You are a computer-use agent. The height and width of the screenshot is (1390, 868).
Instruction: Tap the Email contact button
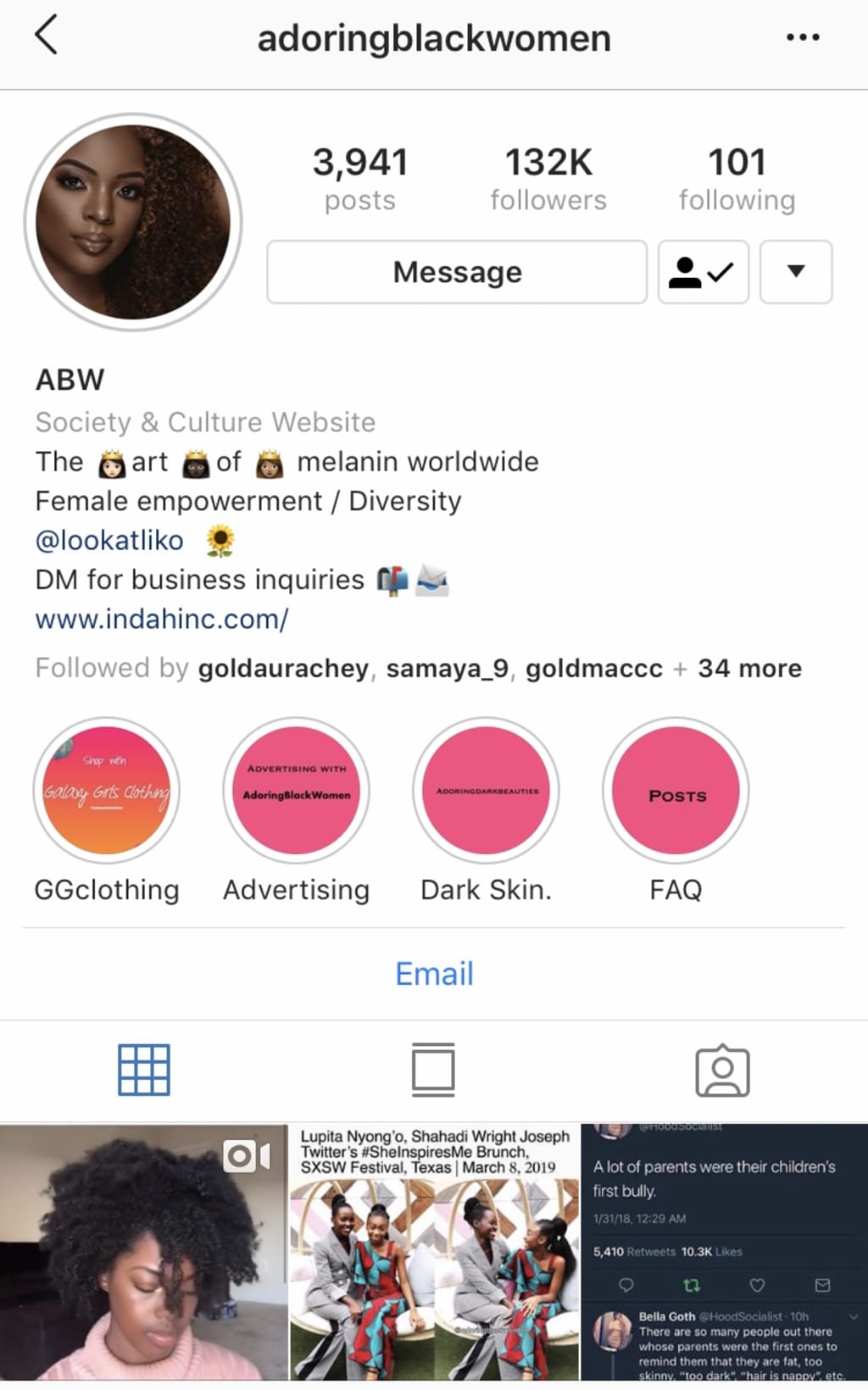click(x=434, y=974)
